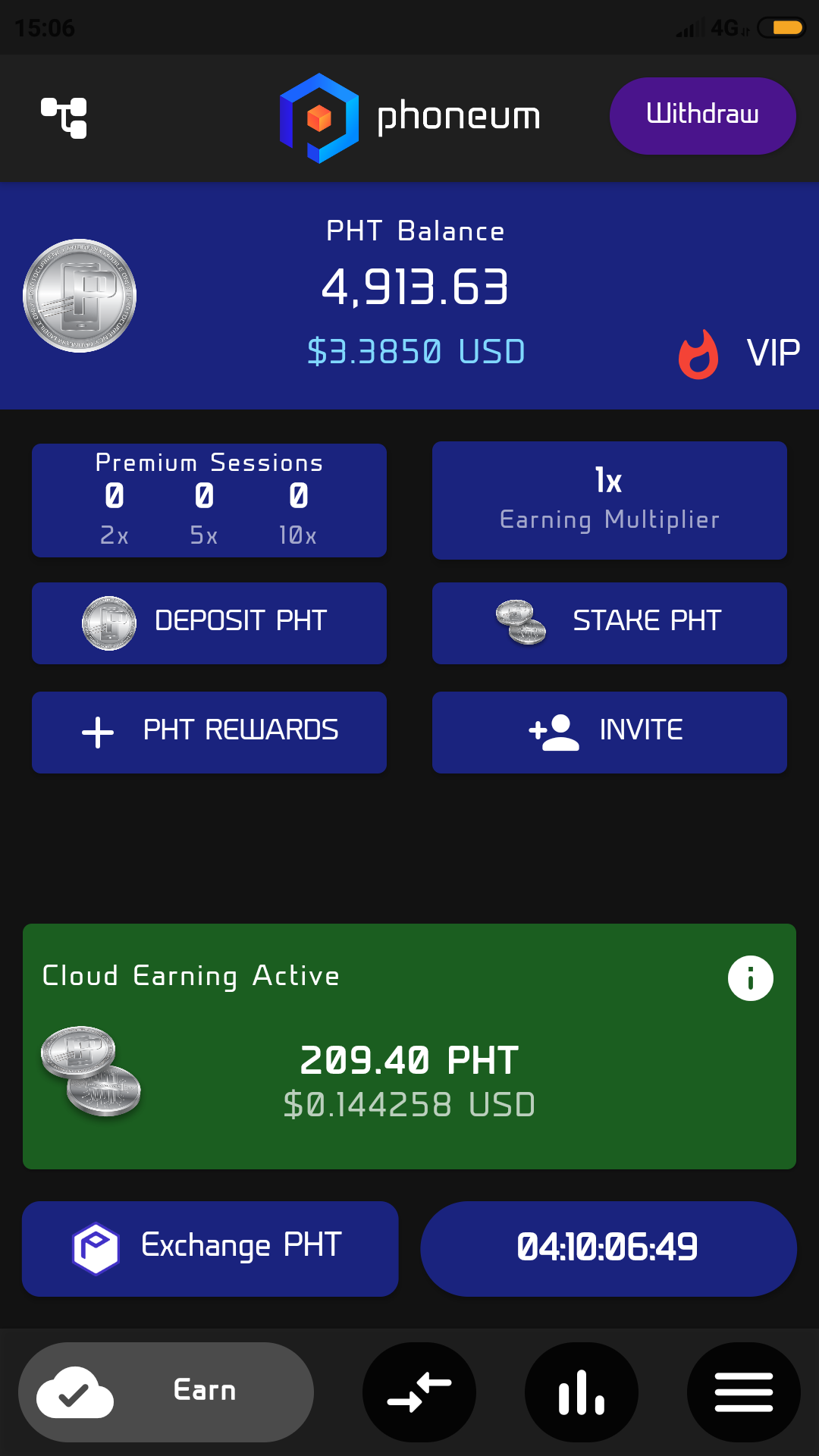Viewport: 819px width, 1456px height.
Task: Show Cloud Earning info icon
Action: 751,978
